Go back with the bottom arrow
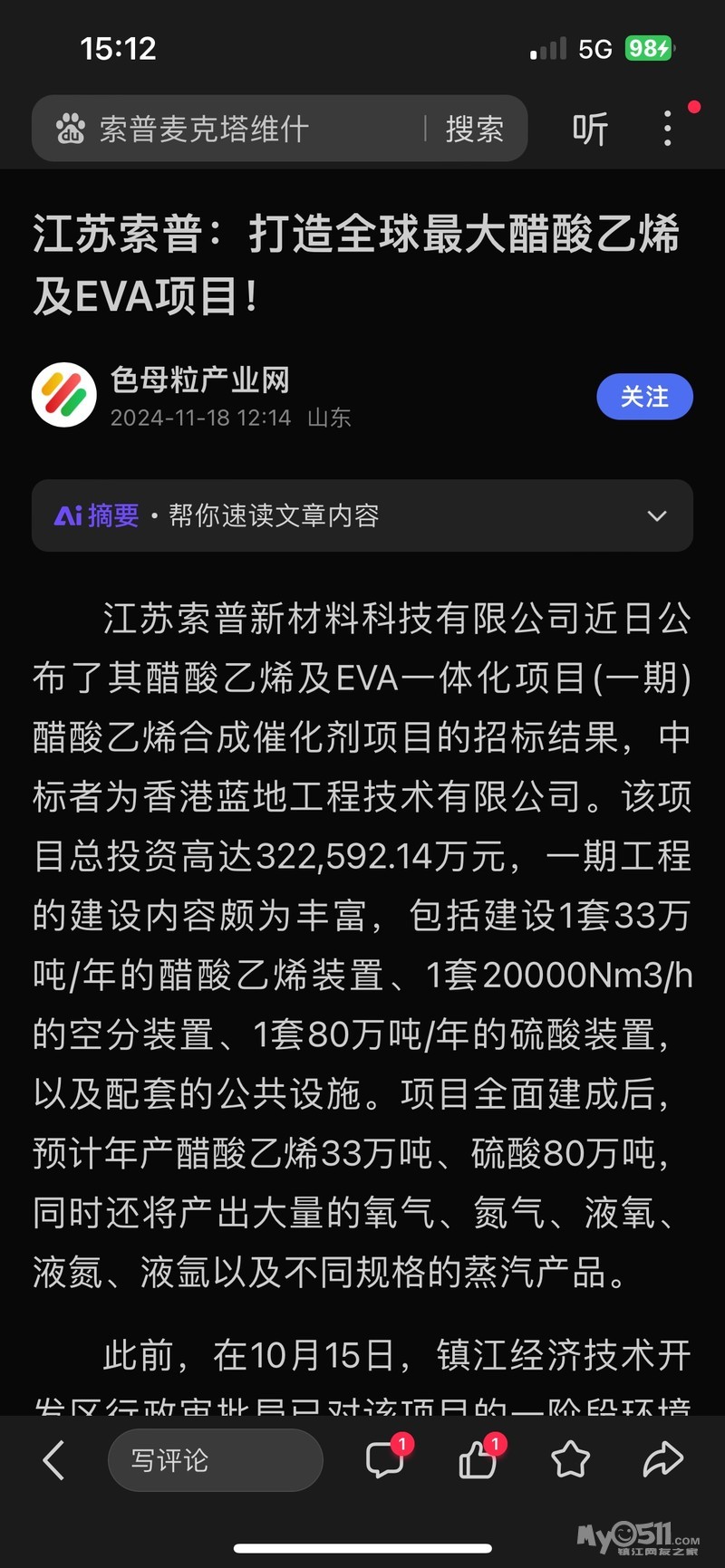 [54, 1460]
